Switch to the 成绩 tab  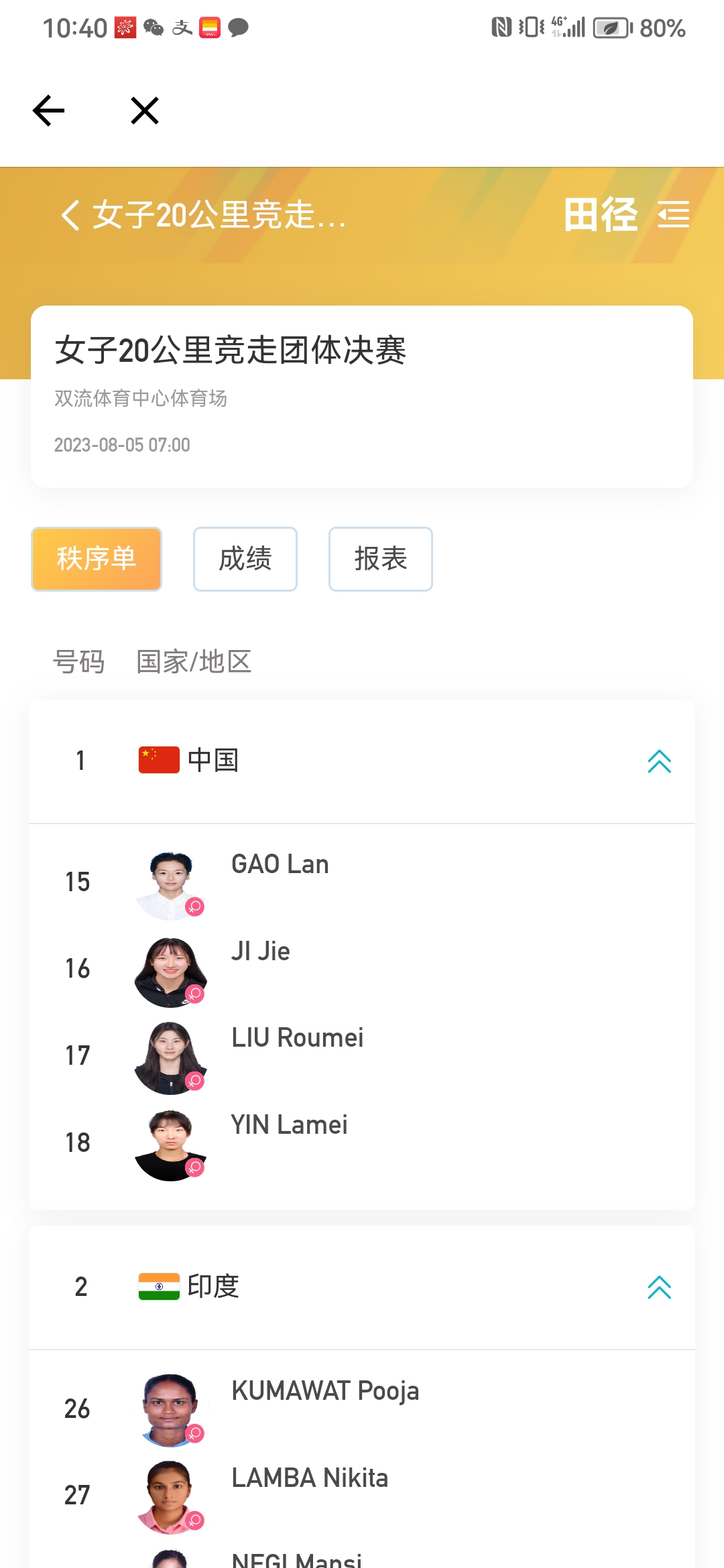coord(245,559)
